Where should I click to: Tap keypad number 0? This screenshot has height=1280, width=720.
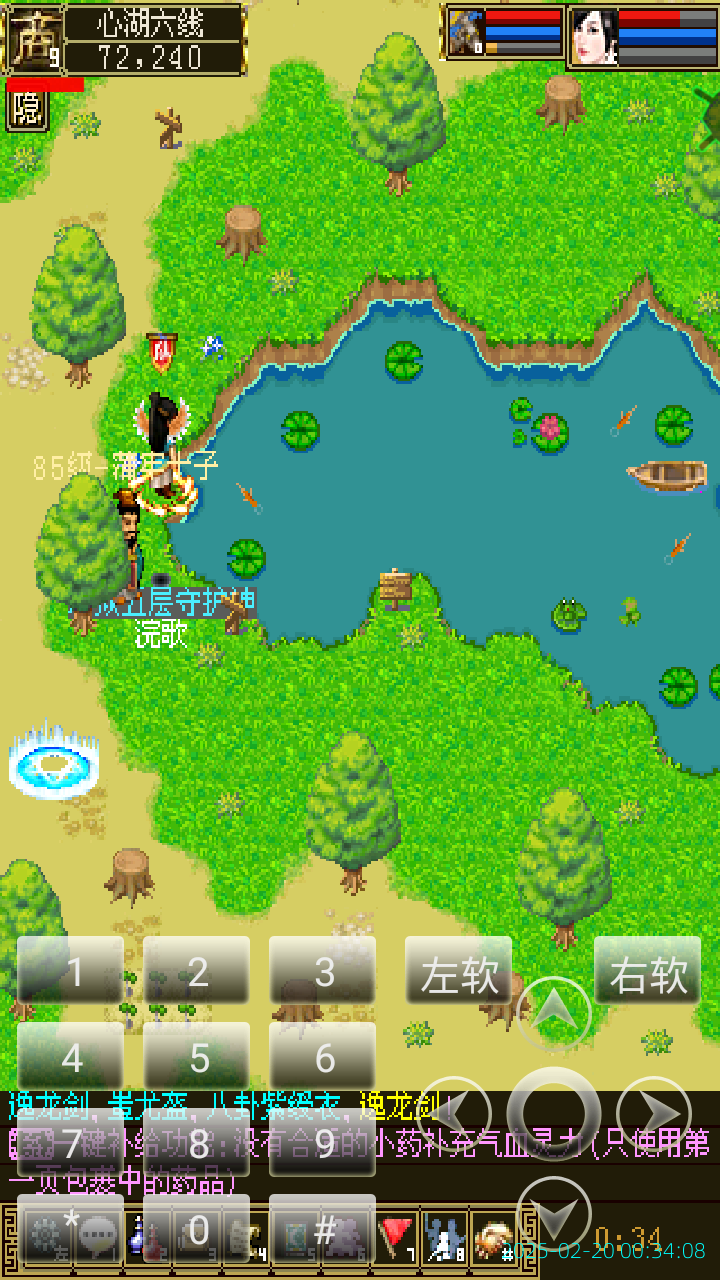[x=197, y=1228]
